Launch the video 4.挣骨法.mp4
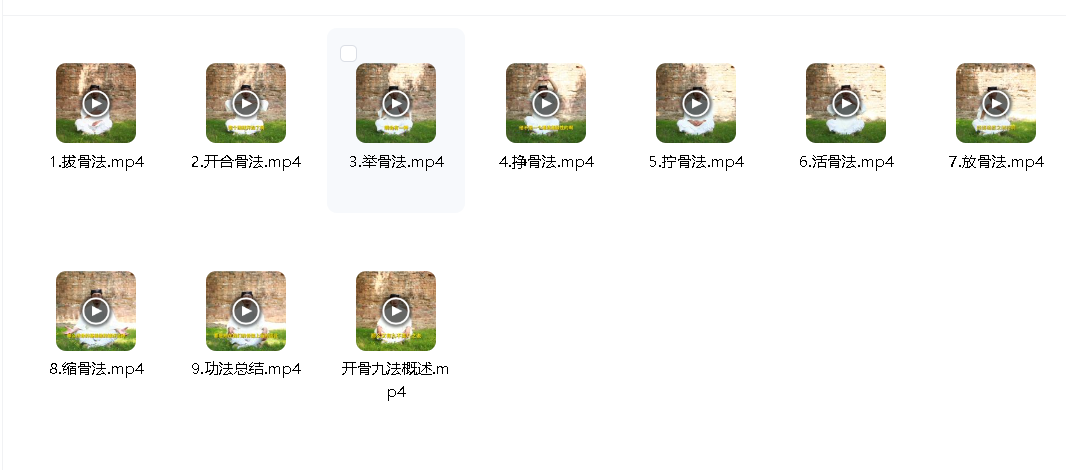This screenshot has height=470, width=1066. (546, 103)
